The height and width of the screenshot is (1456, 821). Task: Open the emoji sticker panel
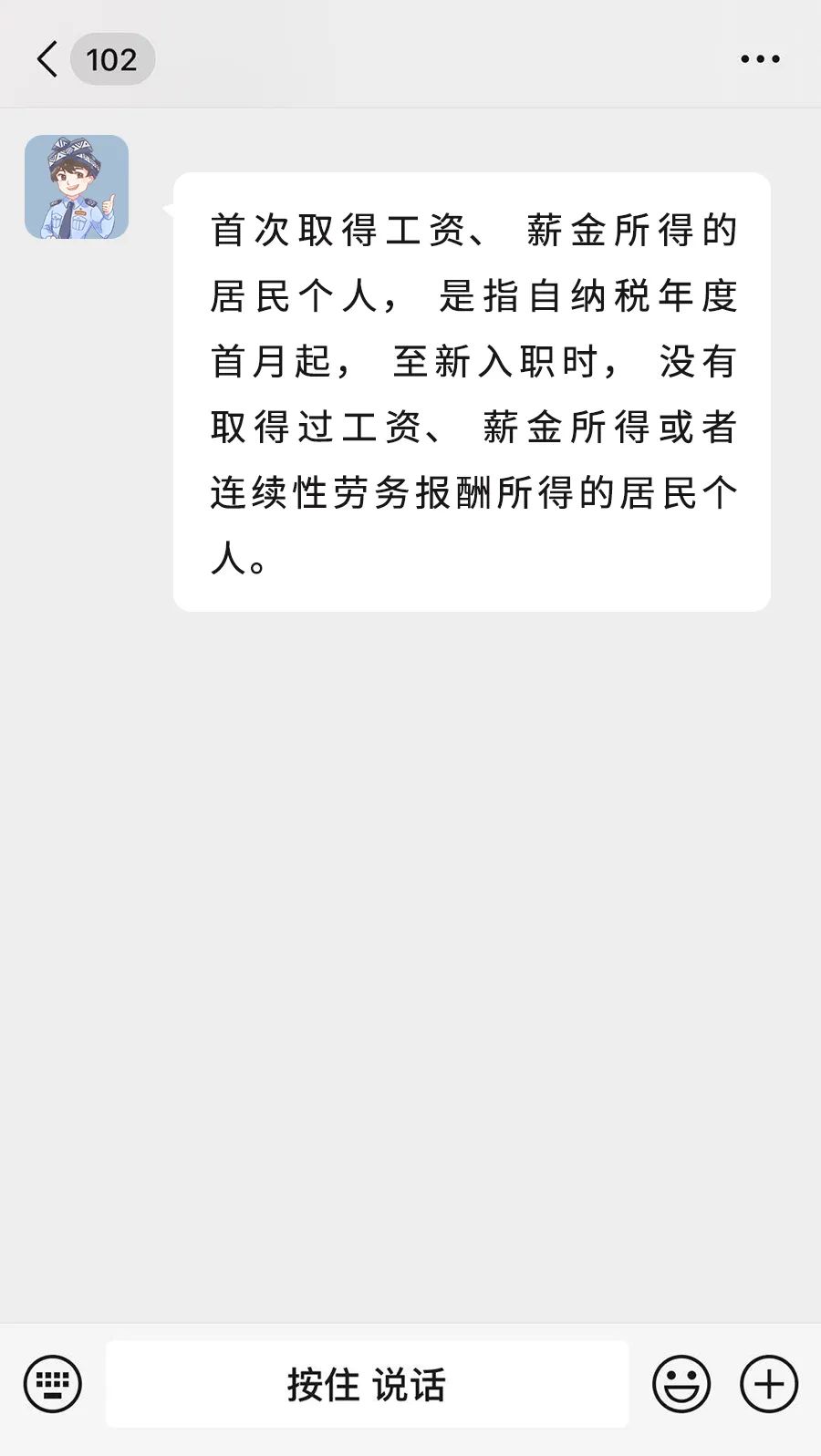pyautogui.click(x=681, y=1384)
